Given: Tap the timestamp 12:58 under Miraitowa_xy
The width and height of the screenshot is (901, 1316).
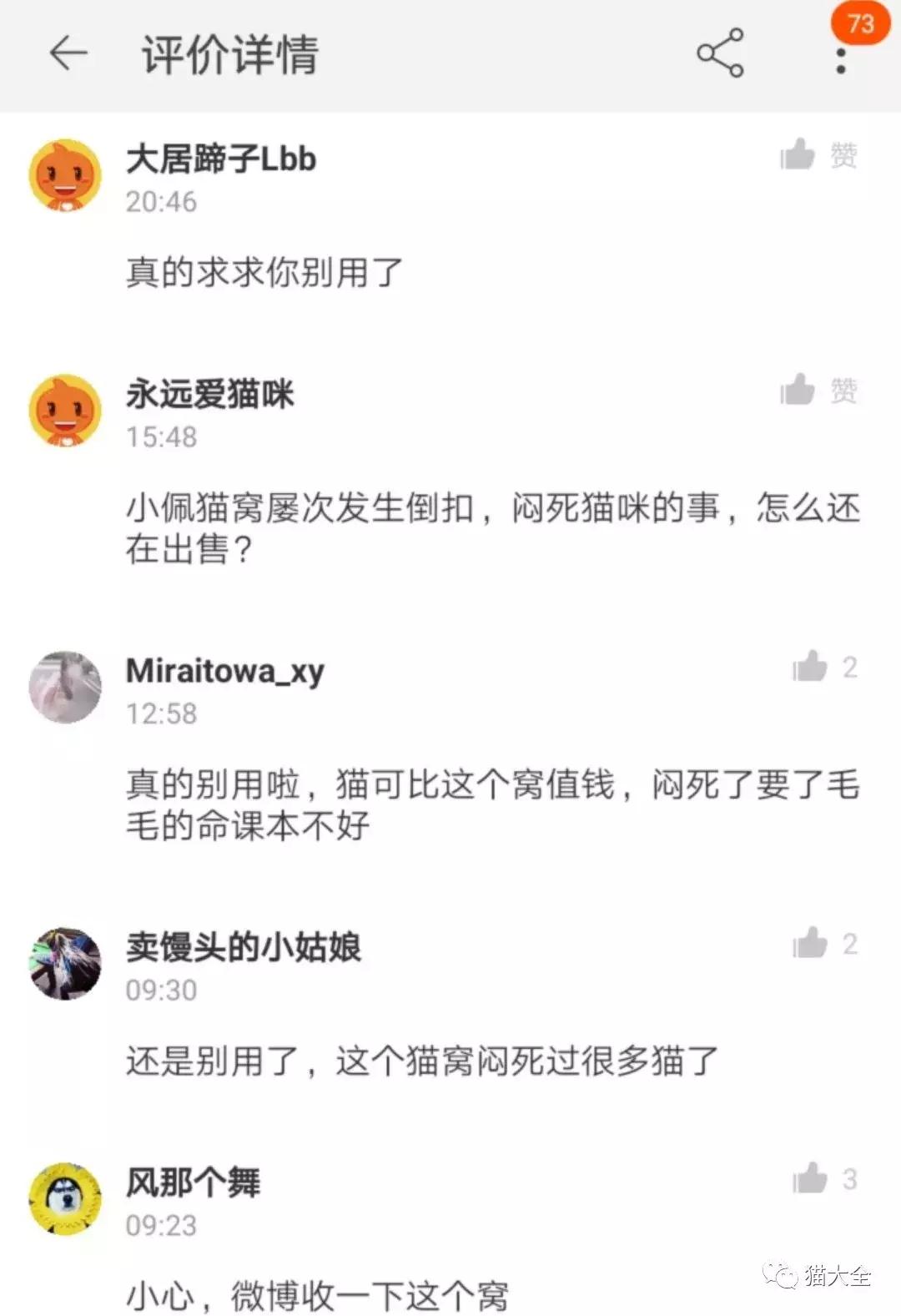Looking at the screenshot, I should (x=159, y=713).
